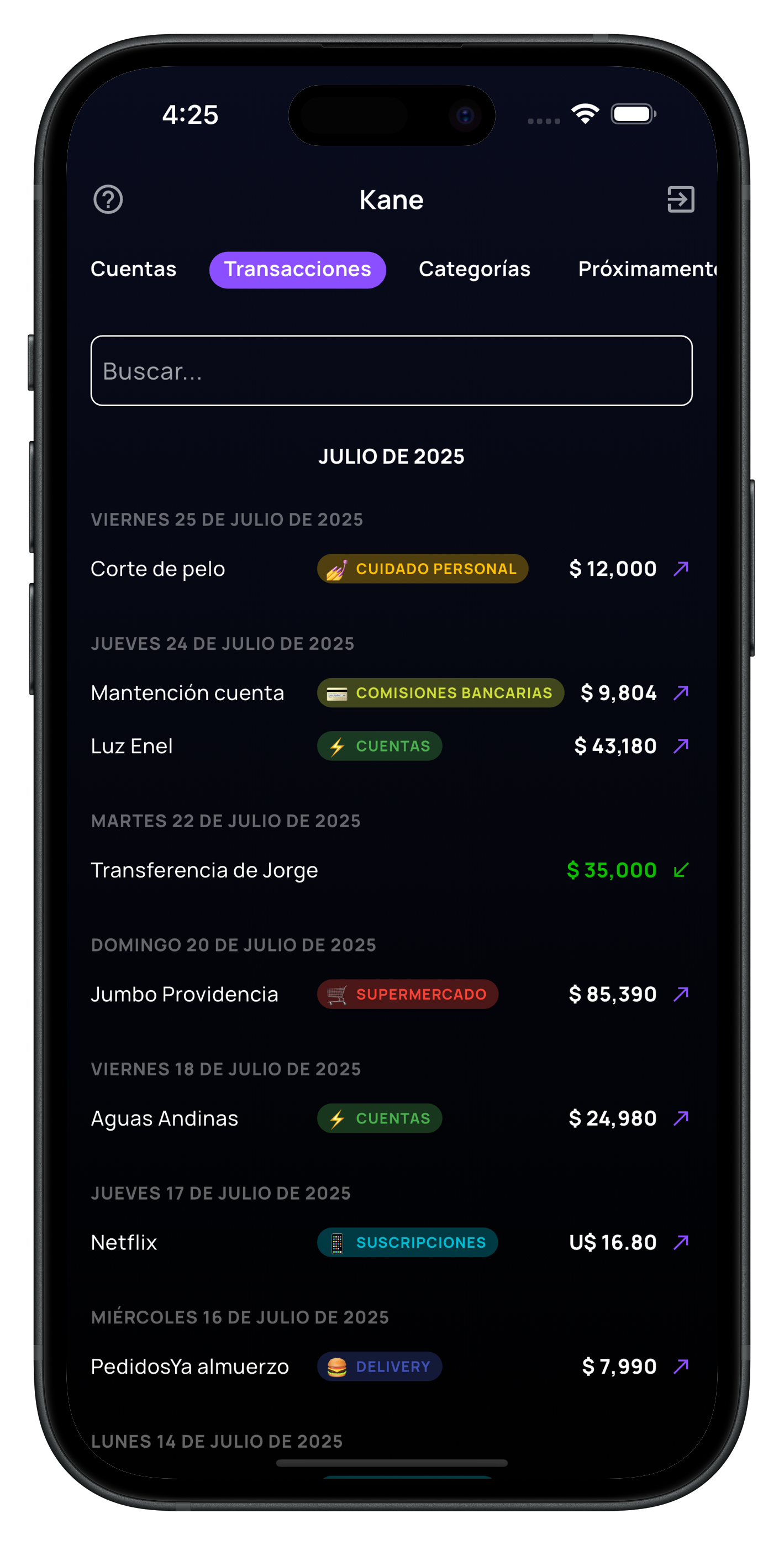Click the arrow icon beside Luz Enel

click(681, 745)
